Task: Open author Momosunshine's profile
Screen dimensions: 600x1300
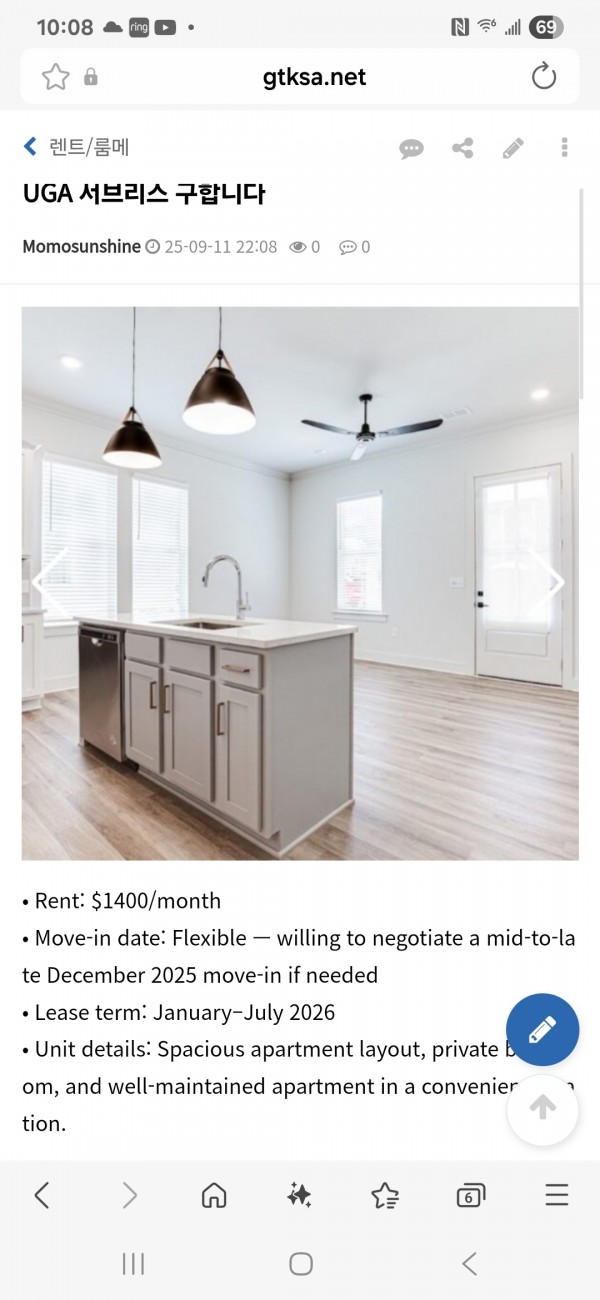Action: tap(81, 246)
